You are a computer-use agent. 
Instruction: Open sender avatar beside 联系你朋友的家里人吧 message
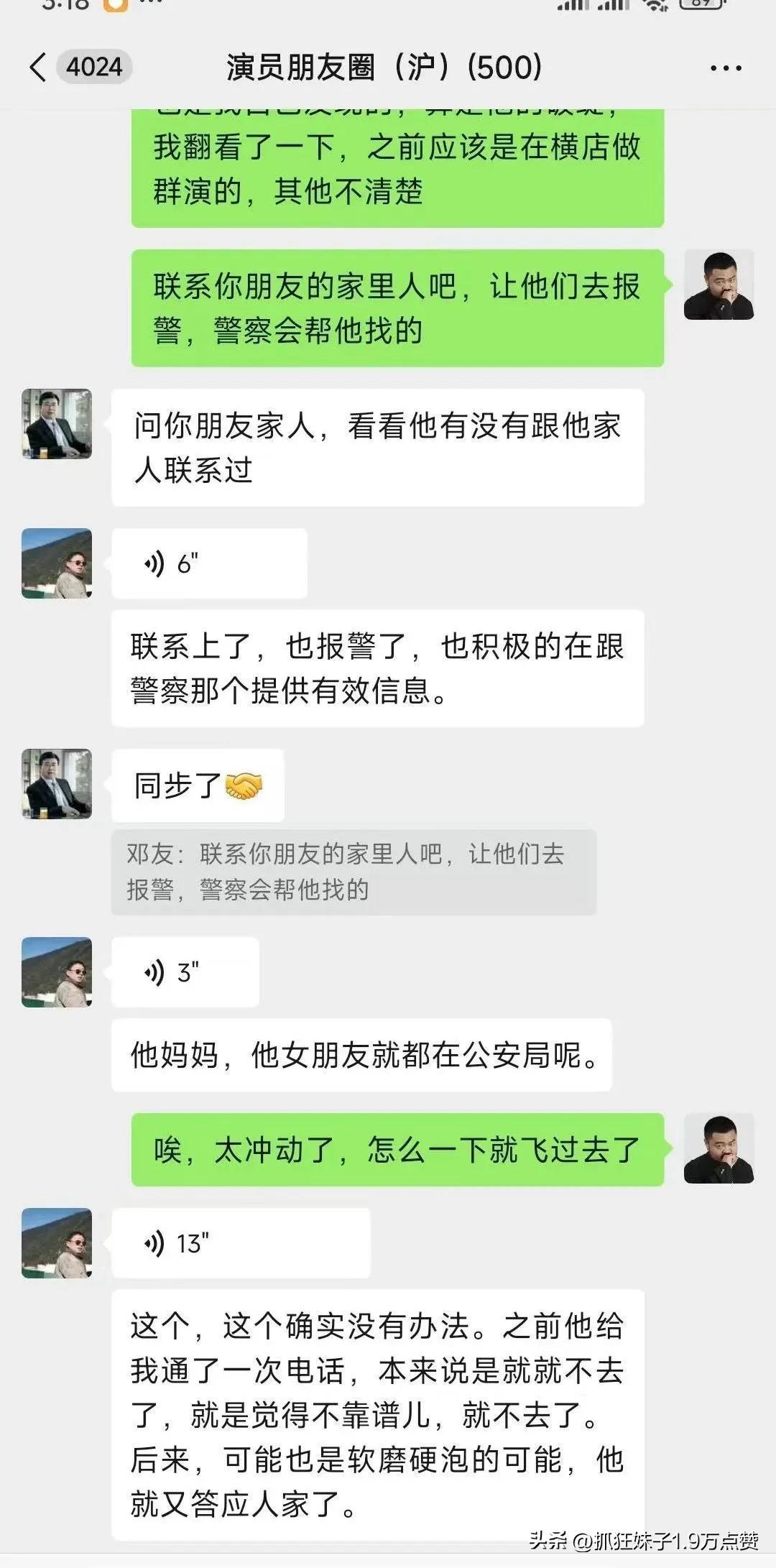point(718,285)
